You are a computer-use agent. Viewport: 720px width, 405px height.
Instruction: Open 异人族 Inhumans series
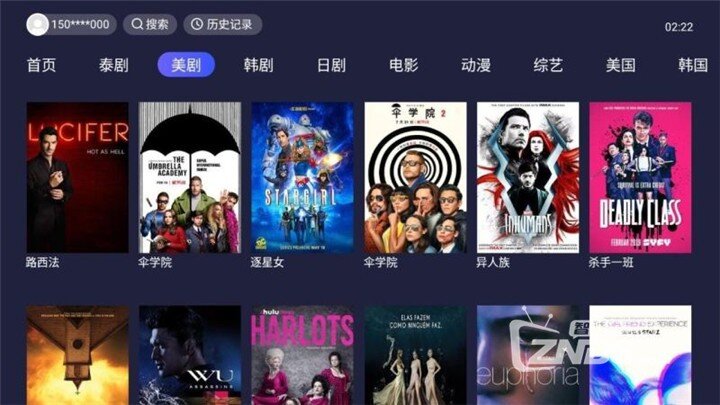pyautogui.click(x=527, y=177)
